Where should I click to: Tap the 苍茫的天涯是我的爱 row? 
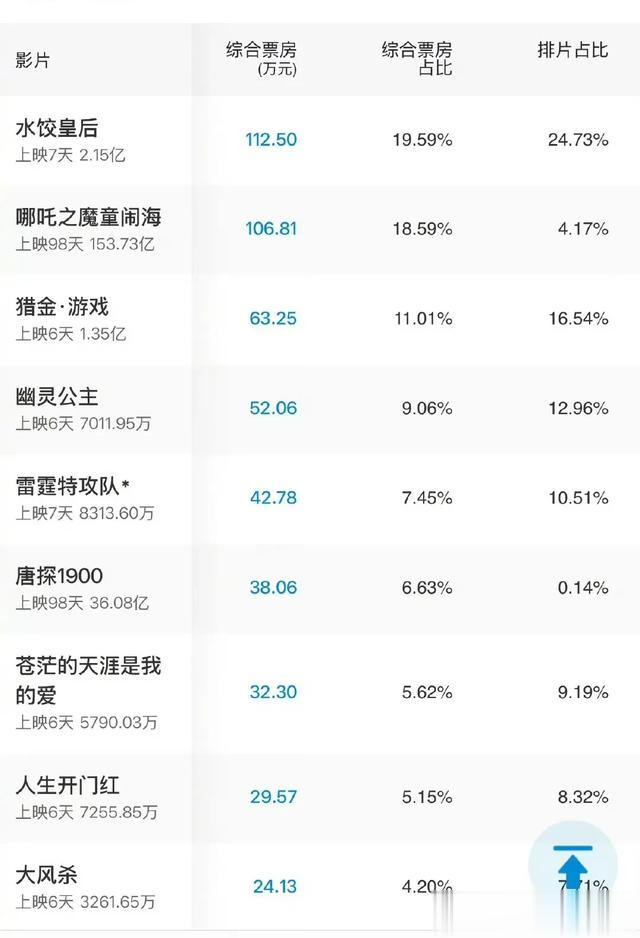pos(320,693)
